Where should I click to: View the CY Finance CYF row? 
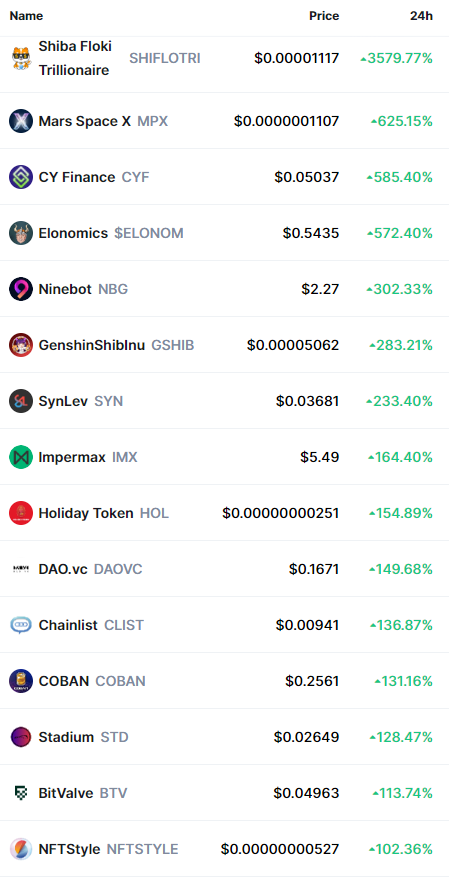(x=224, y=177)
